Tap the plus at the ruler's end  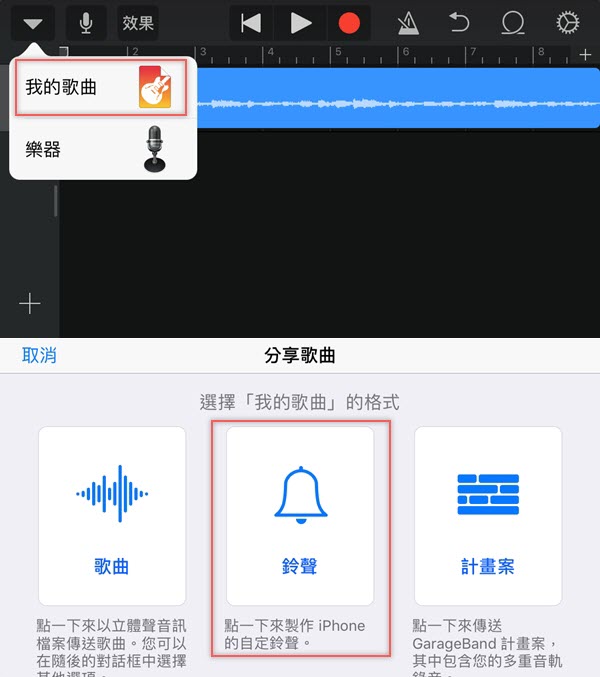click(x=585, y=53)
